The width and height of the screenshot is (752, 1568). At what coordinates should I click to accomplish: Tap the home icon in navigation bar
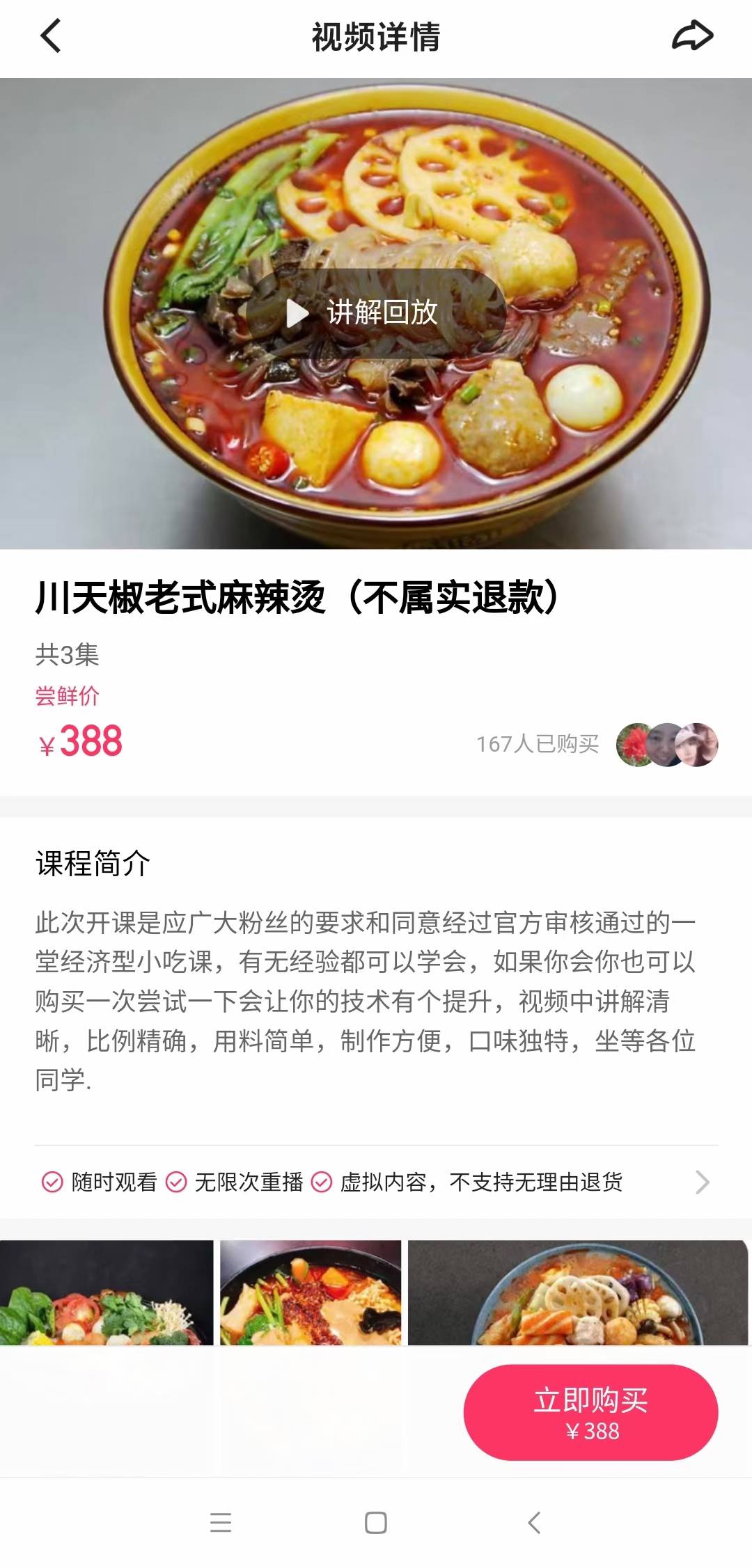tap(376, 1524)
